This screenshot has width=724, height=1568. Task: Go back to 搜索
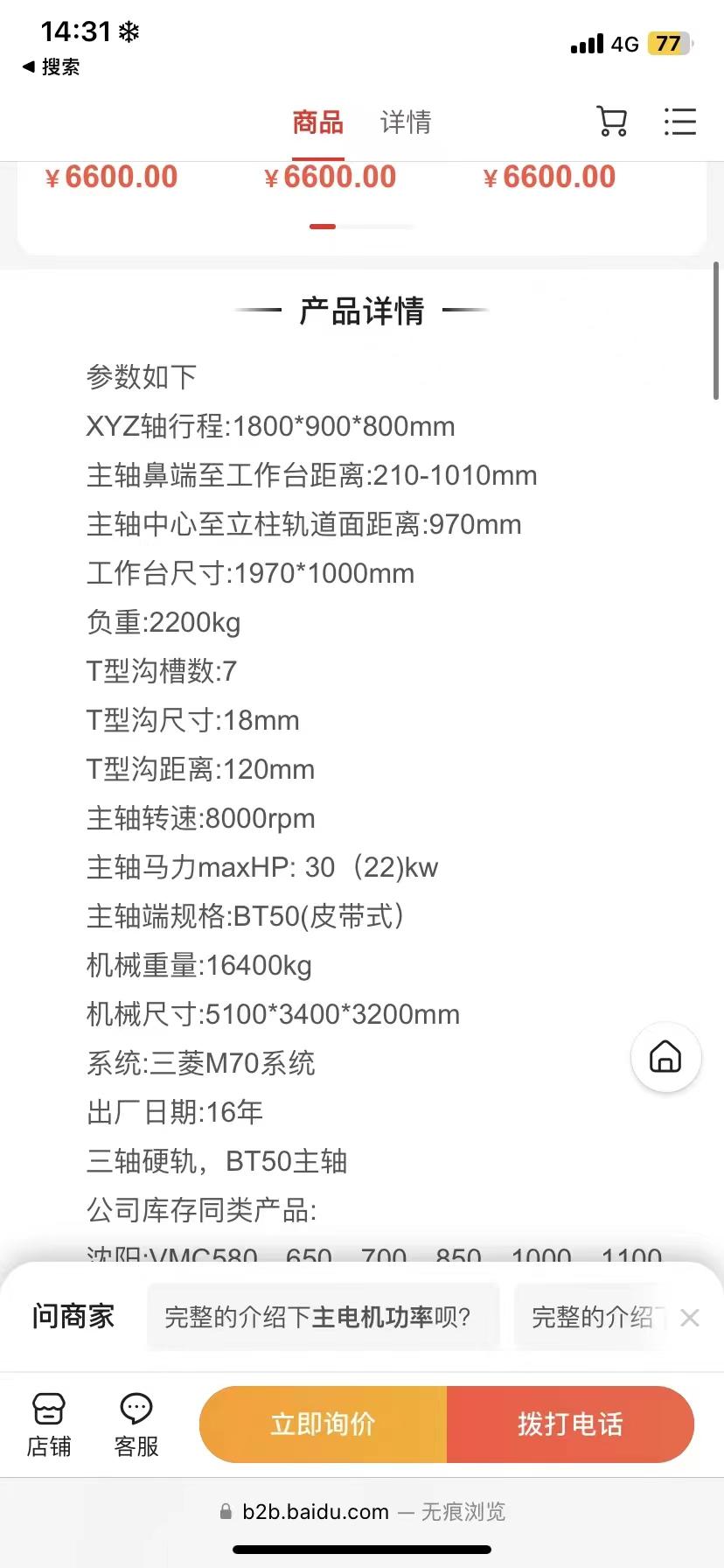click(51, 66)
